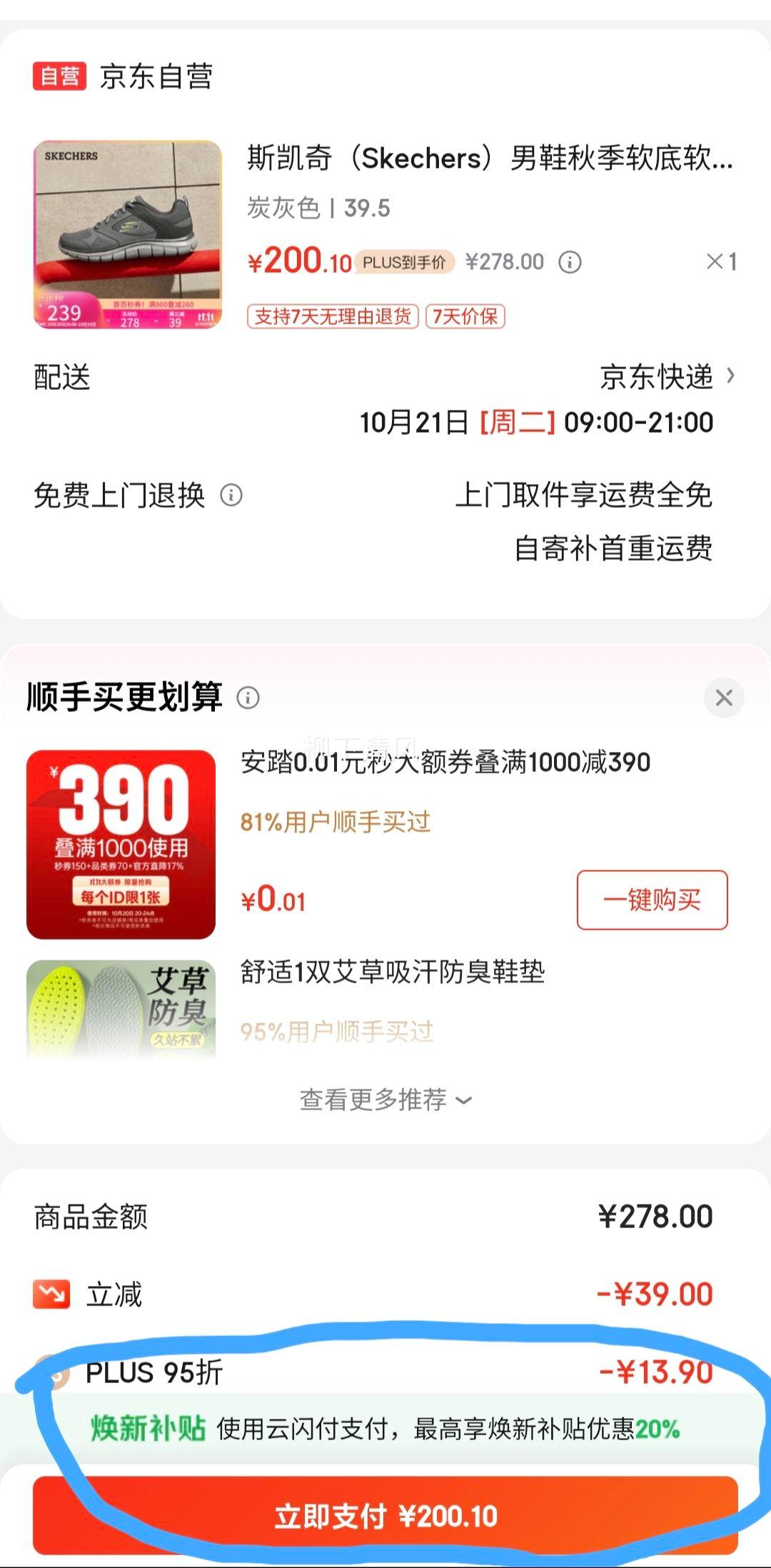
Task: Show price details info icon beside ¥278.00
Action: 570,262
